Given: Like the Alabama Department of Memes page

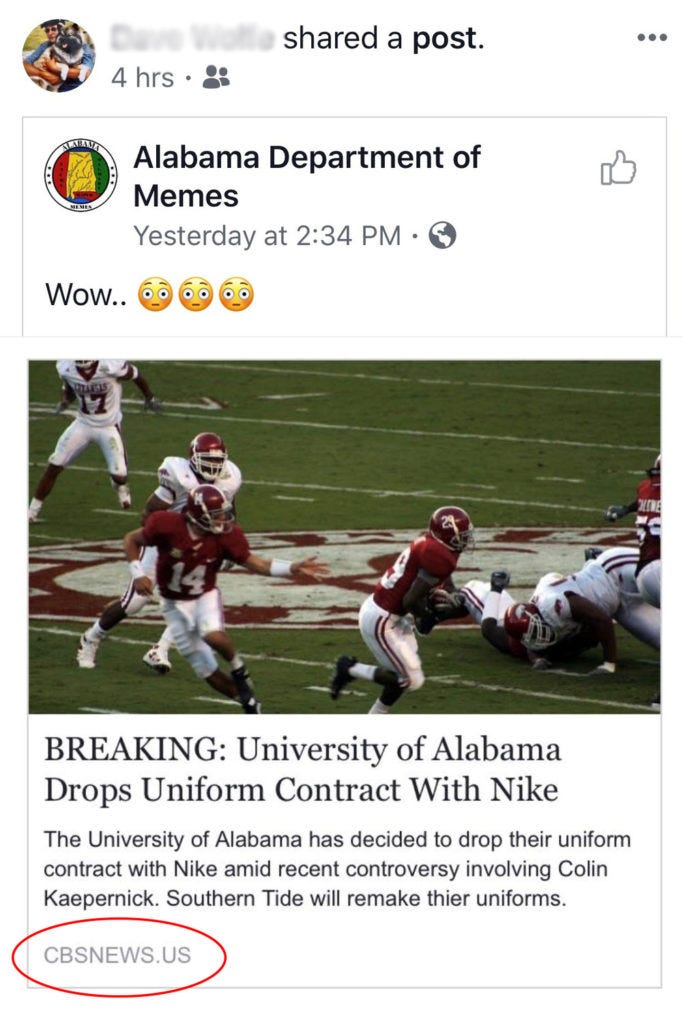Looking at the screenshot, I should point(618,169).
